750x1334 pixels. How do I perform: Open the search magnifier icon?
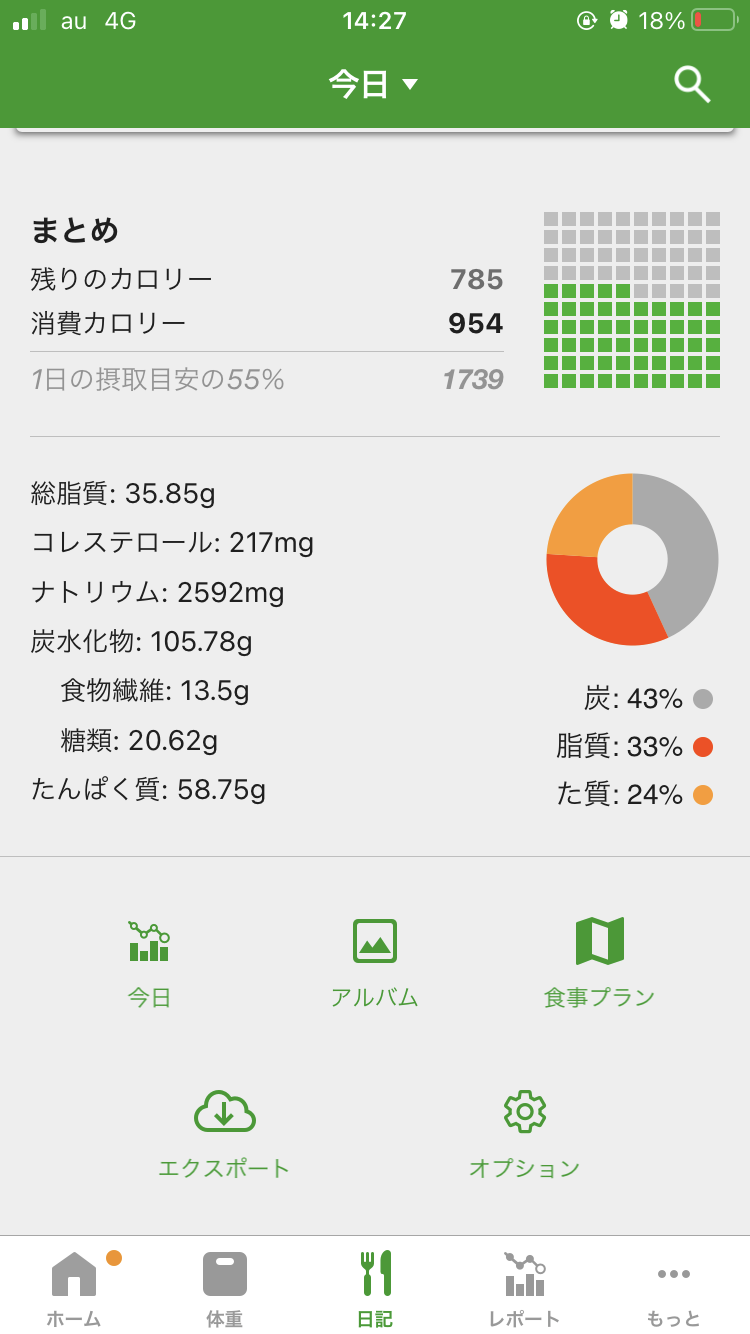[692, 84]
